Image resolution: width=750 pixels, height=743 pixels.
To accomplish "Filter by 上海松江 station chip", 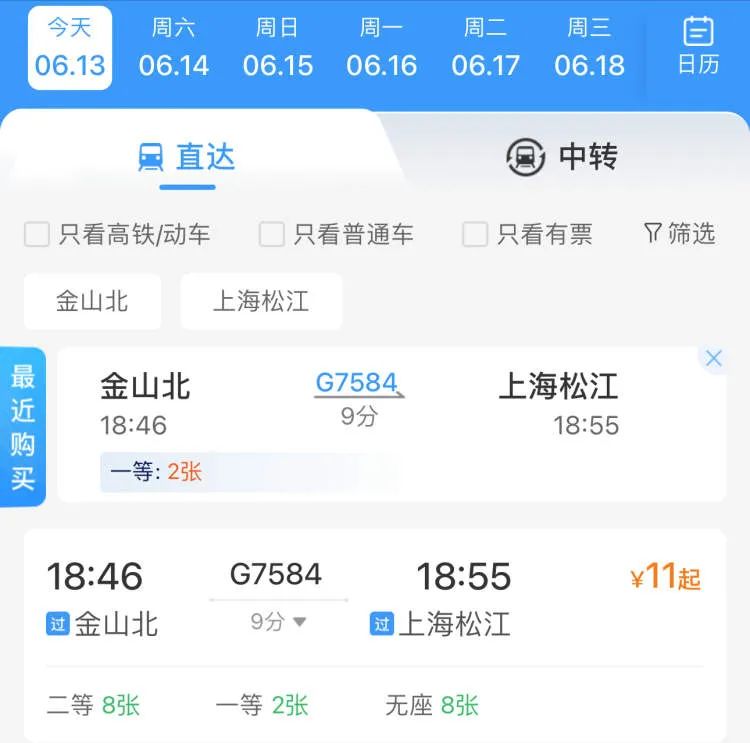I will tap(261, 301).
